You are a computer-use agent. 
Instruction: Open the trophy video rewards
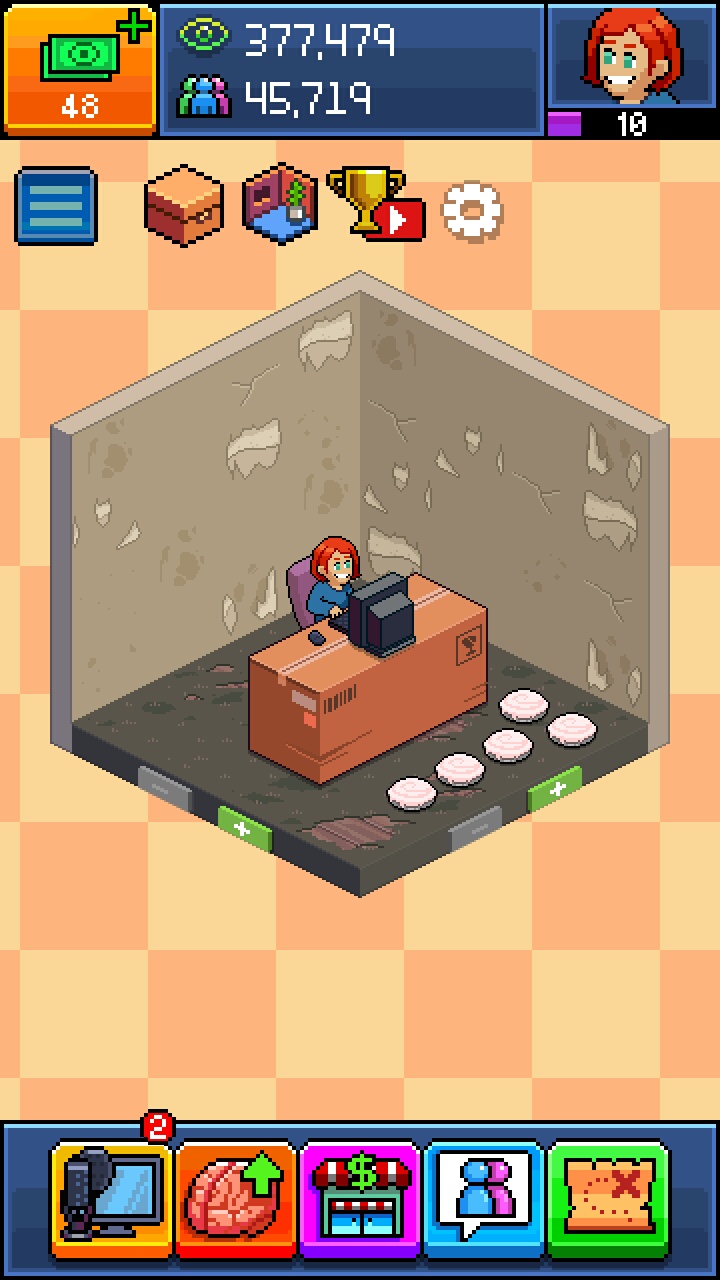click(375, 204)
